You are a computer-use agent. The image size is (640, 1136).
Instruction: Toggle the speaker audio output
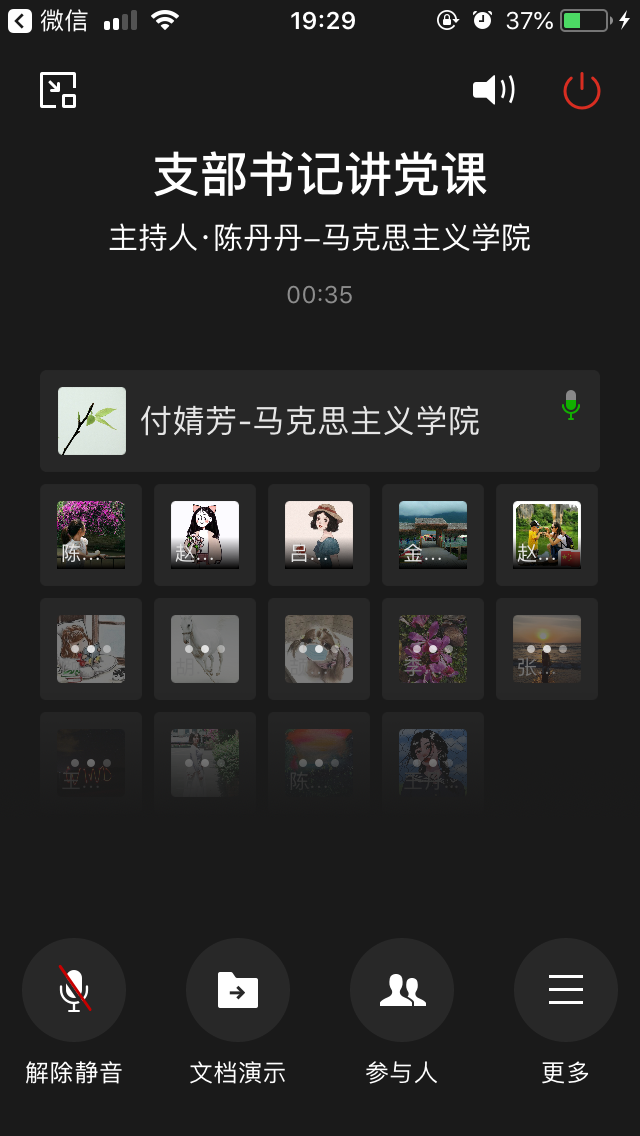(493, 91)
